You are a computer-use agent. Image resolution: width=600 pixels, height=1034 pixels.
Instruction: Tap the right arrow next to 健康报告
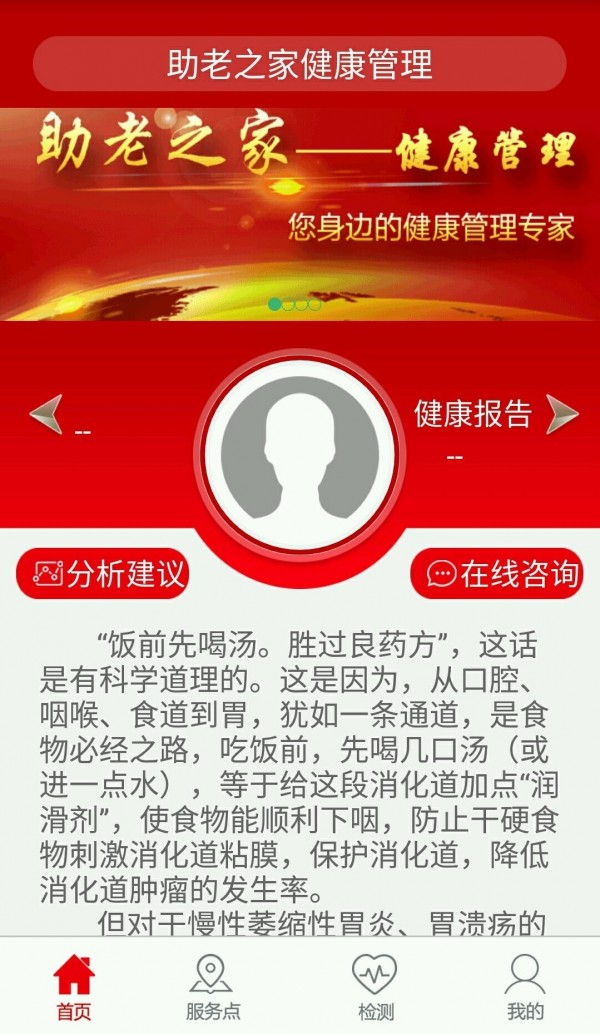(x=562, y=414)
